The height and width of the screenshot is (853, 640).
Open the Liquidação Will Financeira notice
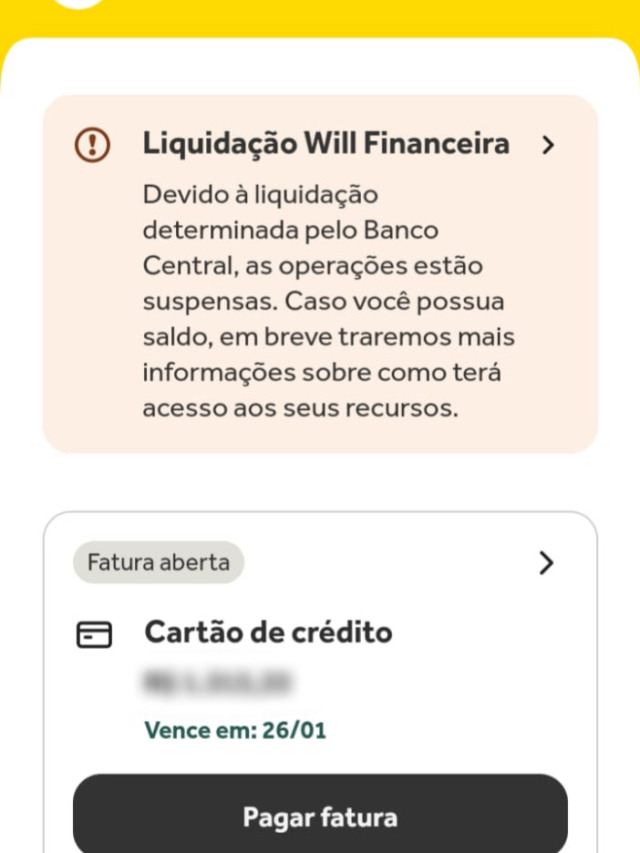point(546,145)
